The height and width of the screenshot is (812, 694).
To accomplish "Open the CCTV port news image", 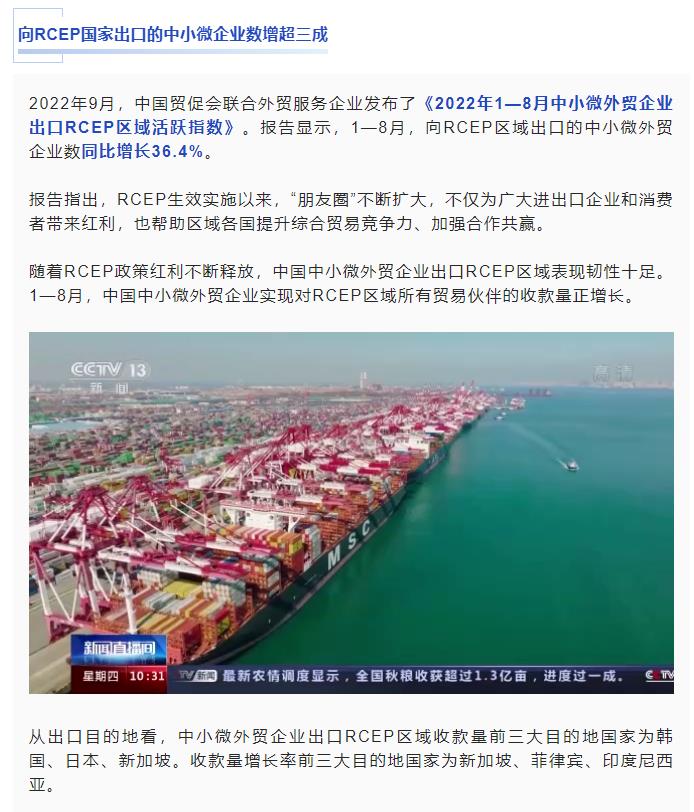I will (351, 512).
